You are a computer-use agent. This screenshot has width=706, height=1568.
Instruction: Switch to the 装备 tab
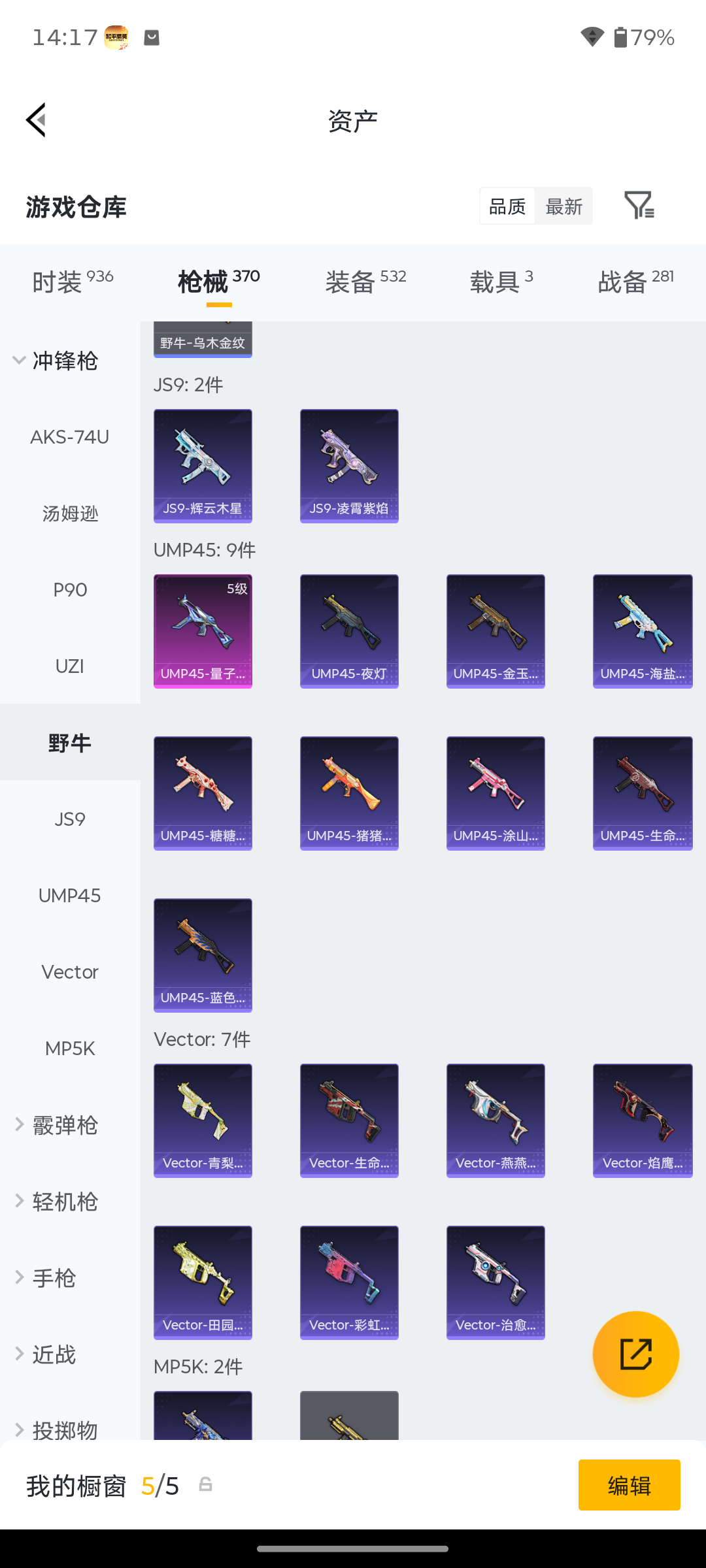(365, 282)
